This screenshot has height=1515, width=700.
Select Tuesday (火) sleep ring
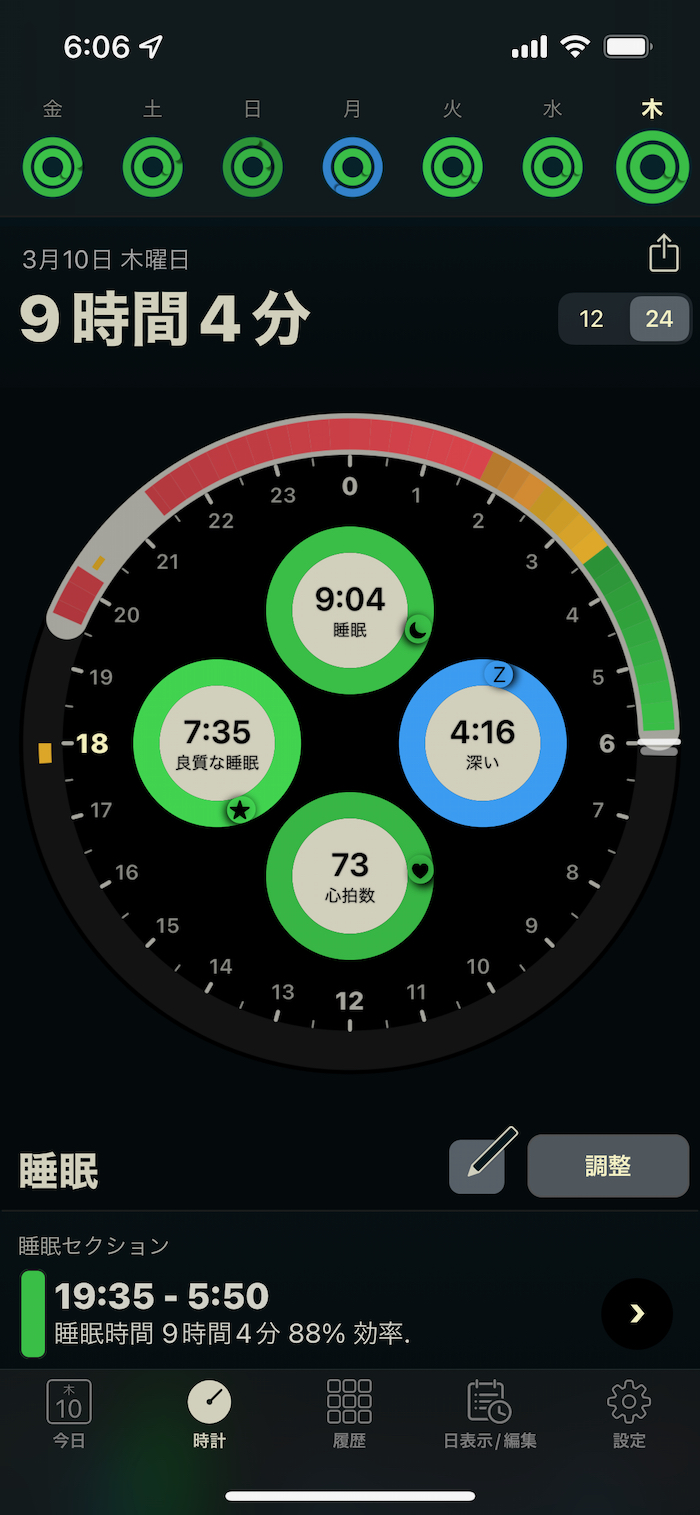pos(452,166)
